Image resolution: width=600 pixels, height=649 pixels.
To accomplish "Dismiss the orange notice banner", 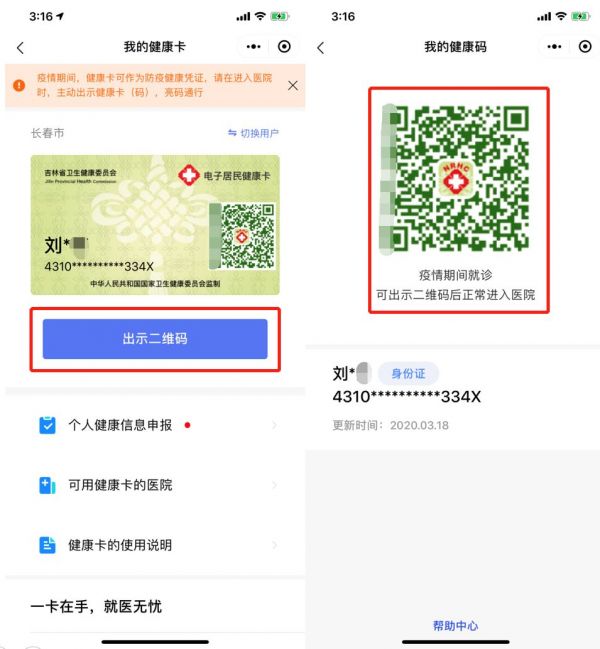I will point(292,86).
